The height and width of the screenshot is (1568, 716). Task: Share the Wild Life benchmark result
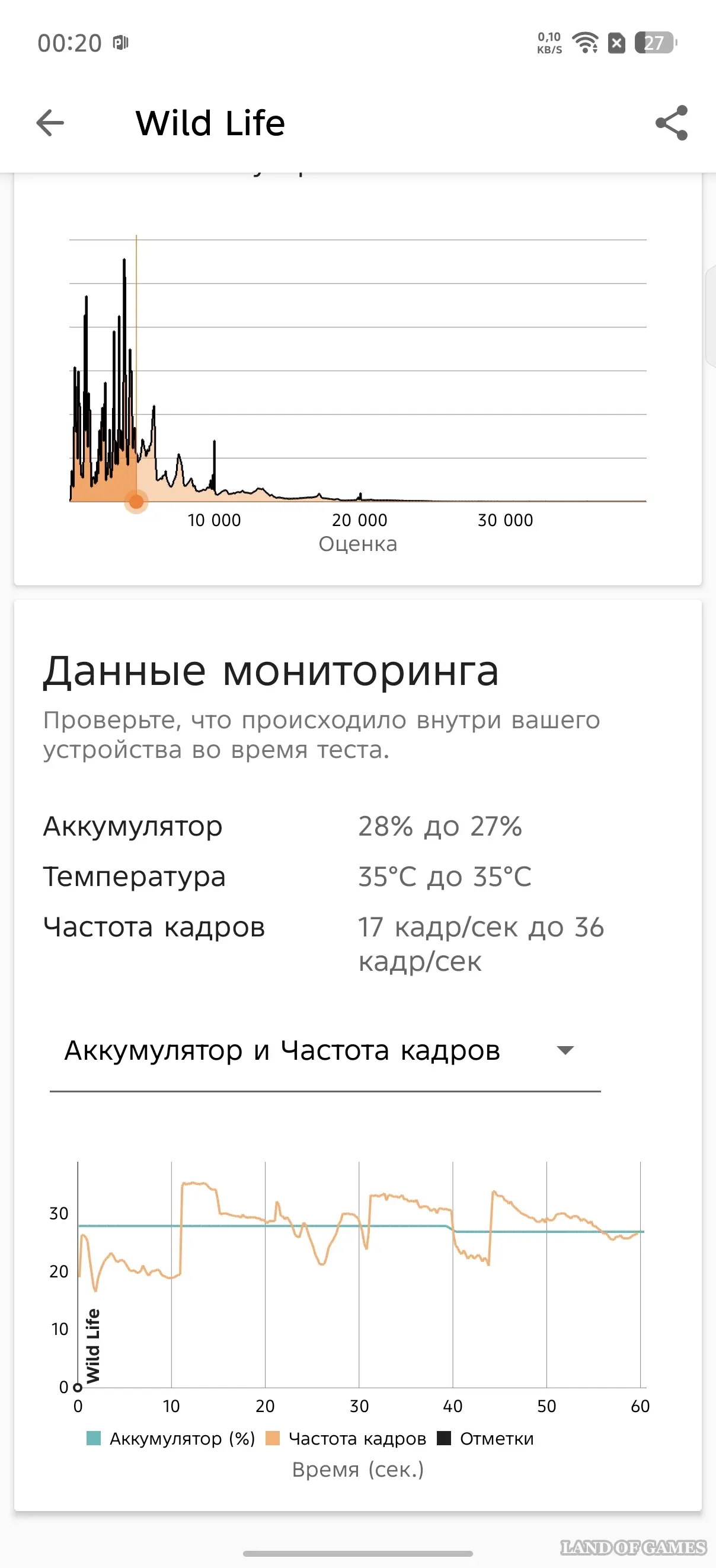click(x=671, y=123)
